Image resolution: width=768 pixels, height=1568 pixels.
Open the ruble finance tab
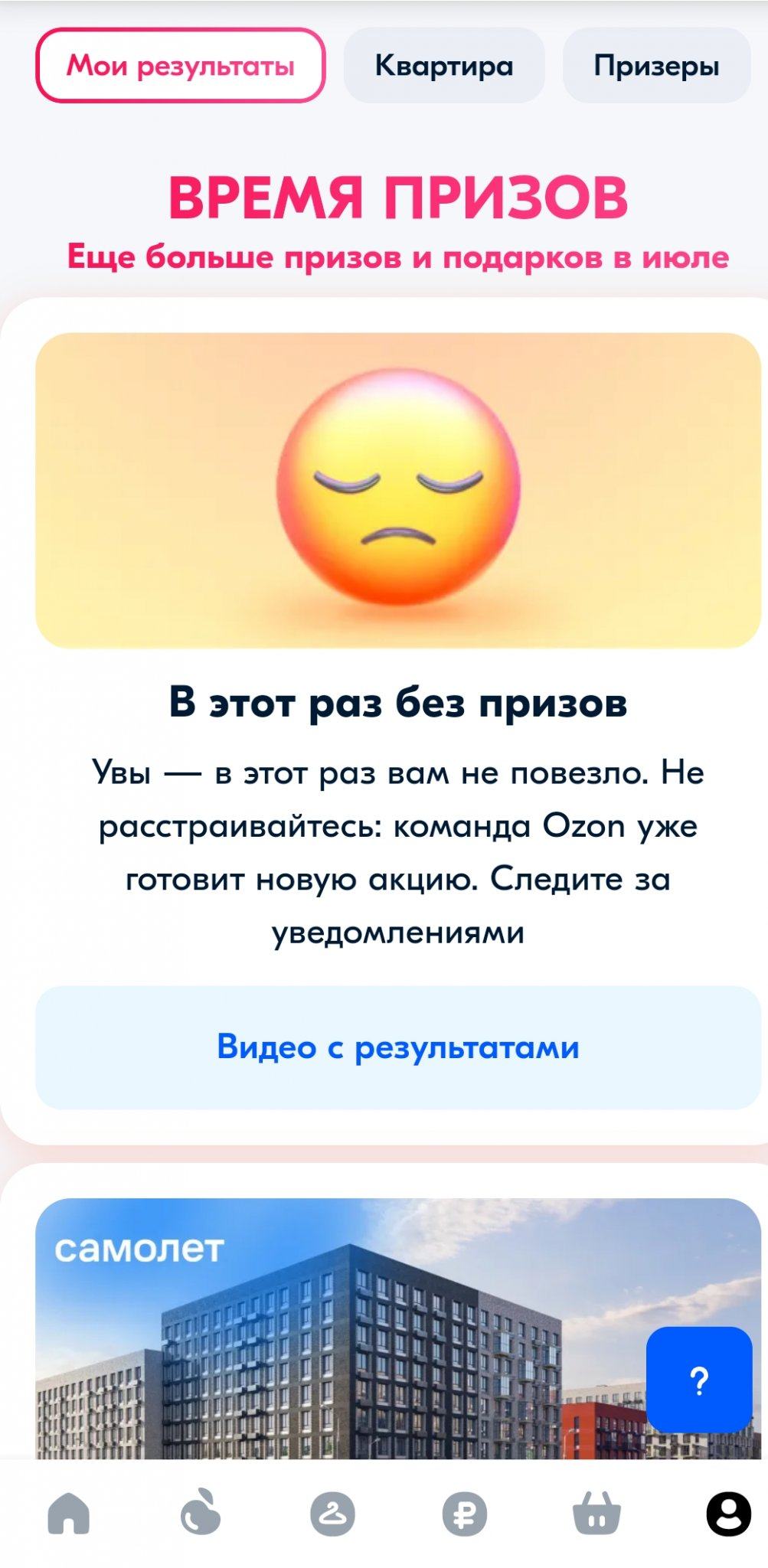[464, 1514]
